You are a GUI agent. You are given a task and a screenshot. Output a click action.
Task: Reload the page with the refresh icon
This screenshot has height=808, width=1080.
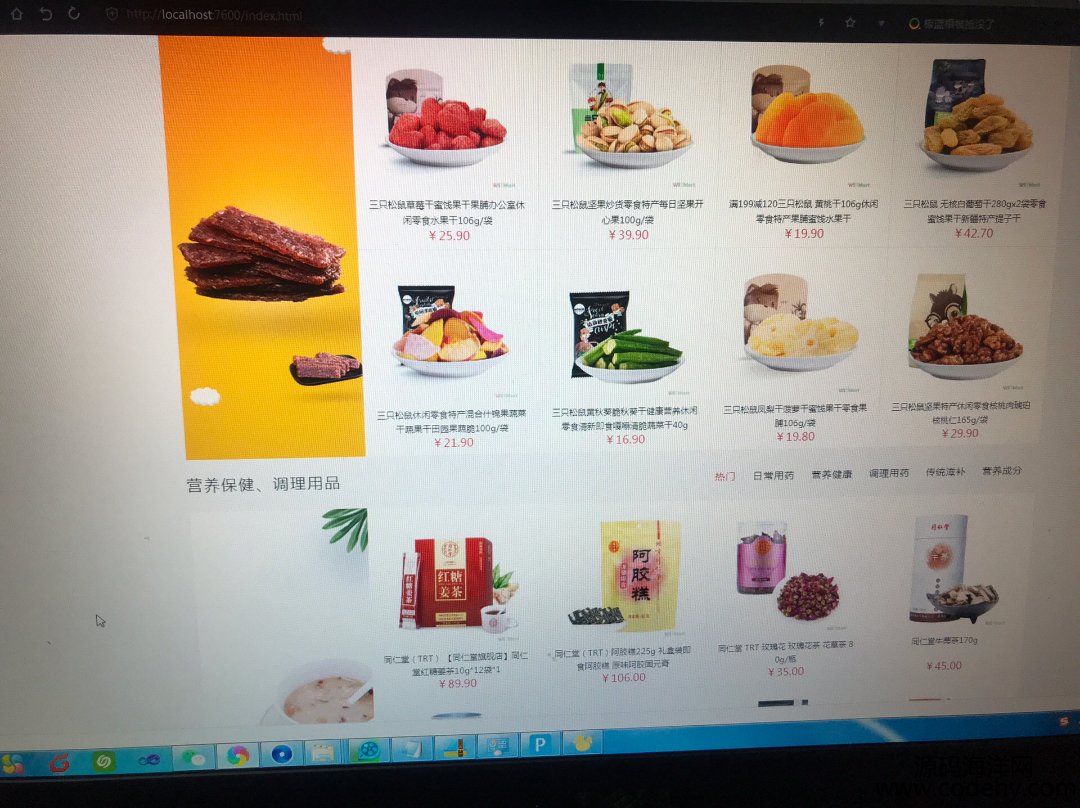pos(74,14)
